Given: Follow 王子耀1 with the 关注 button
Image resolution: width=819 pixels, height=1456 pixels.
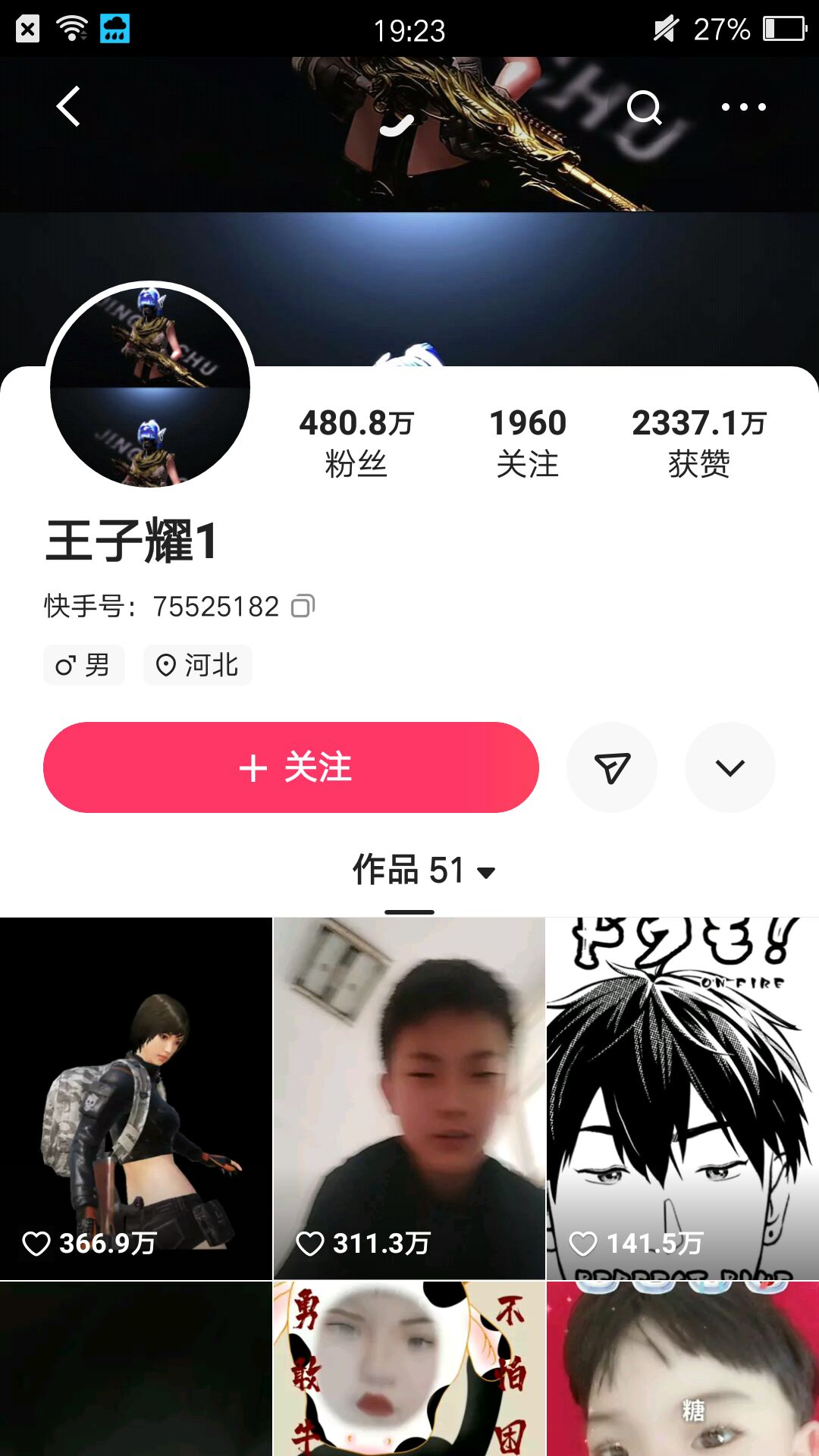Looking at the screenshot, I should 291,767.
